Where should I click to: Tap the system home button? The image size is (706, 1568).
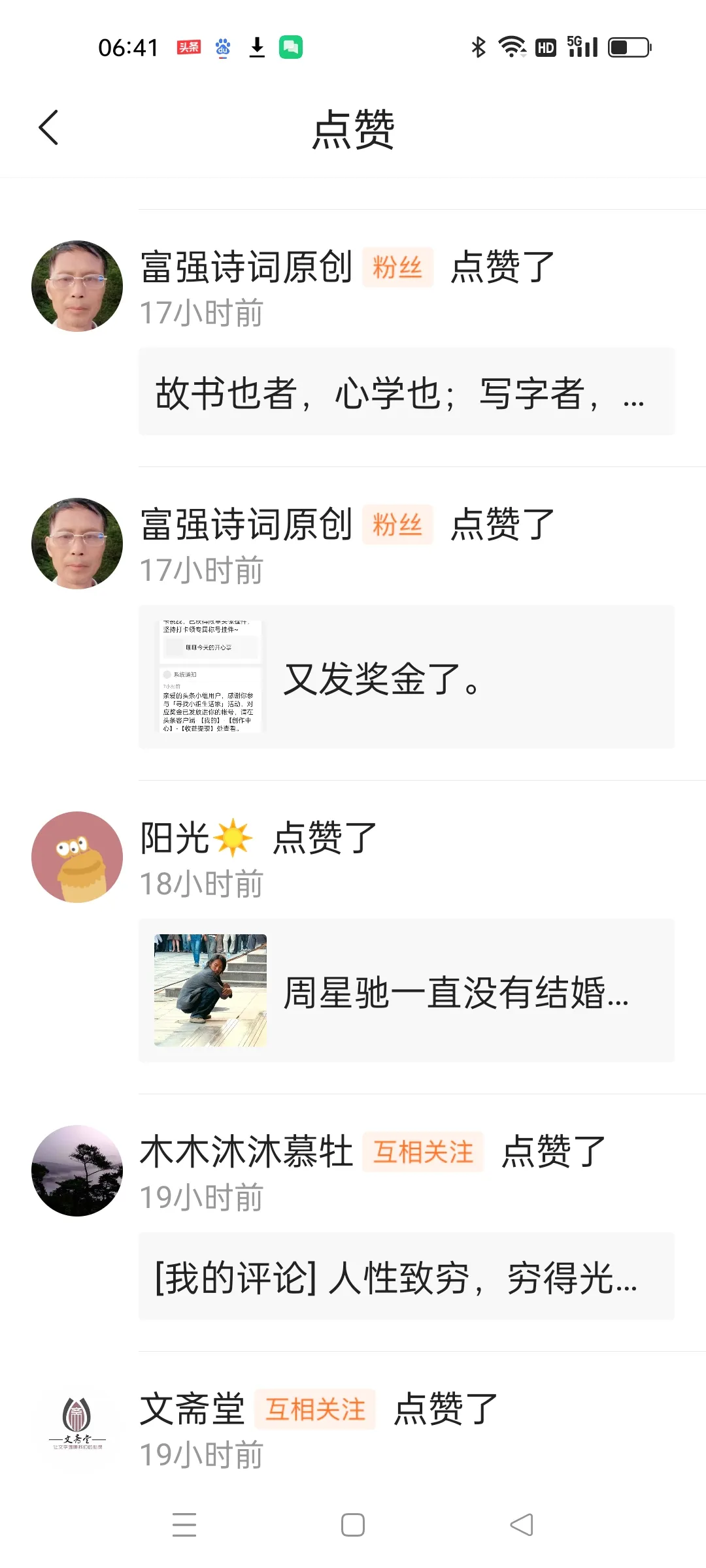pyautogui.click(x=353, y=1525)
